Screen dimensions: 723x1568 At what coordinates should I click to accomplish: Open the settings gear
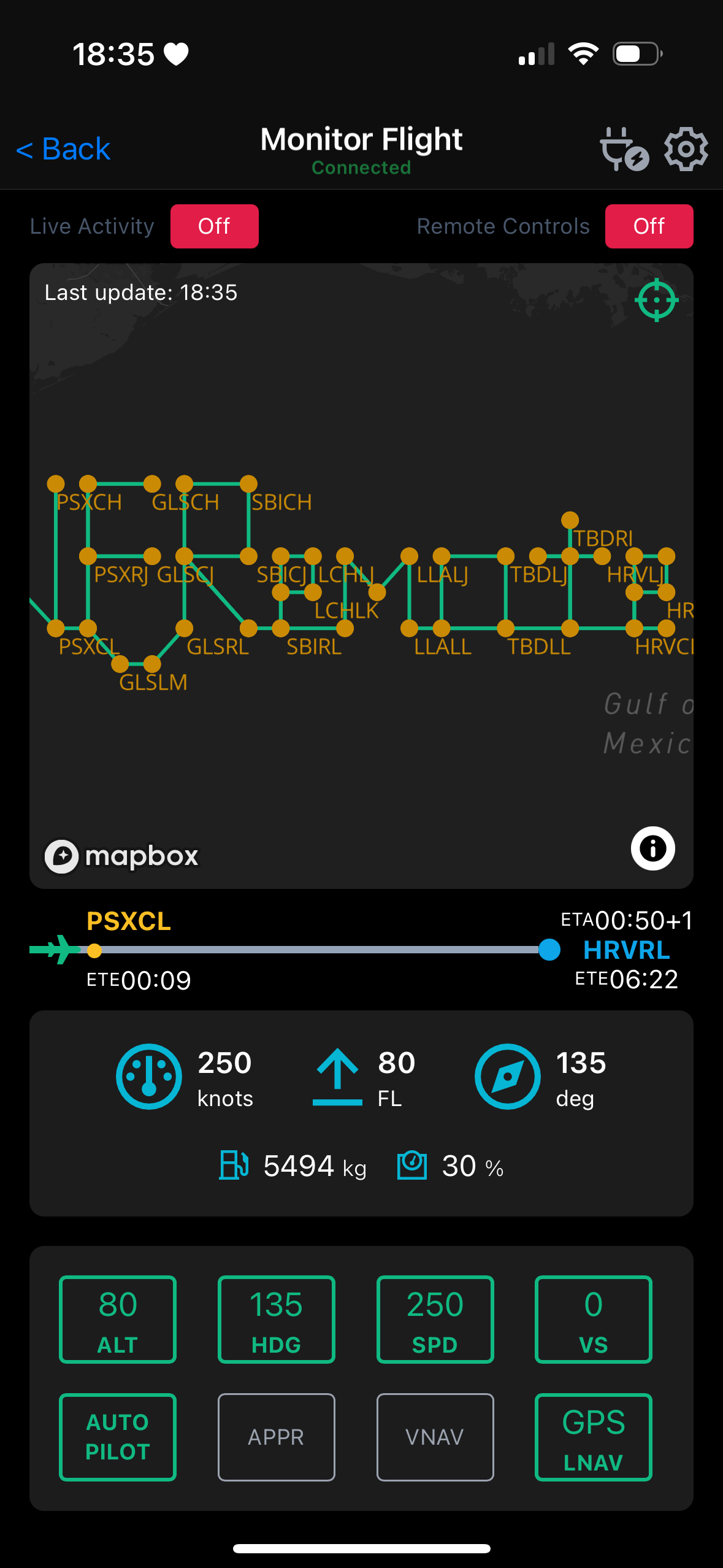[x=686, y=149]
